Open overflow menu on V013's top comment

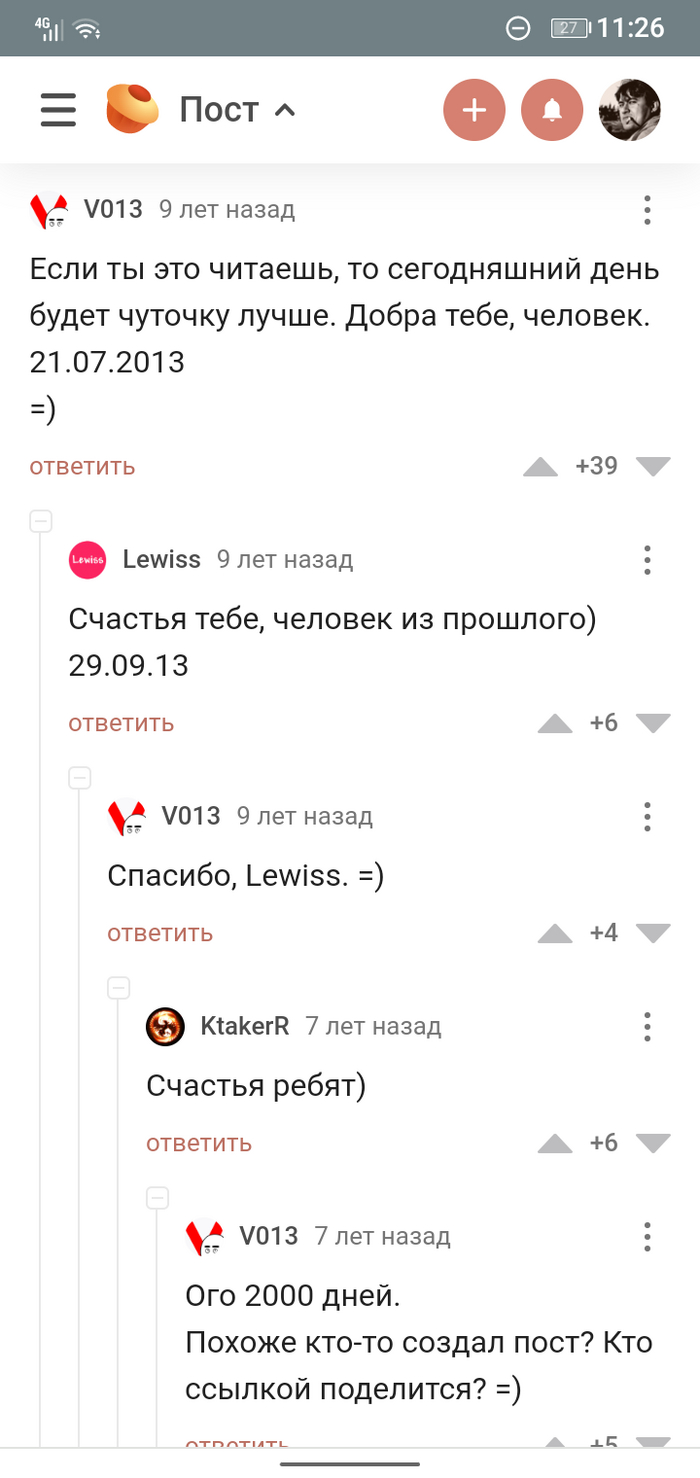pyautogui.click(x=648, y=210)
